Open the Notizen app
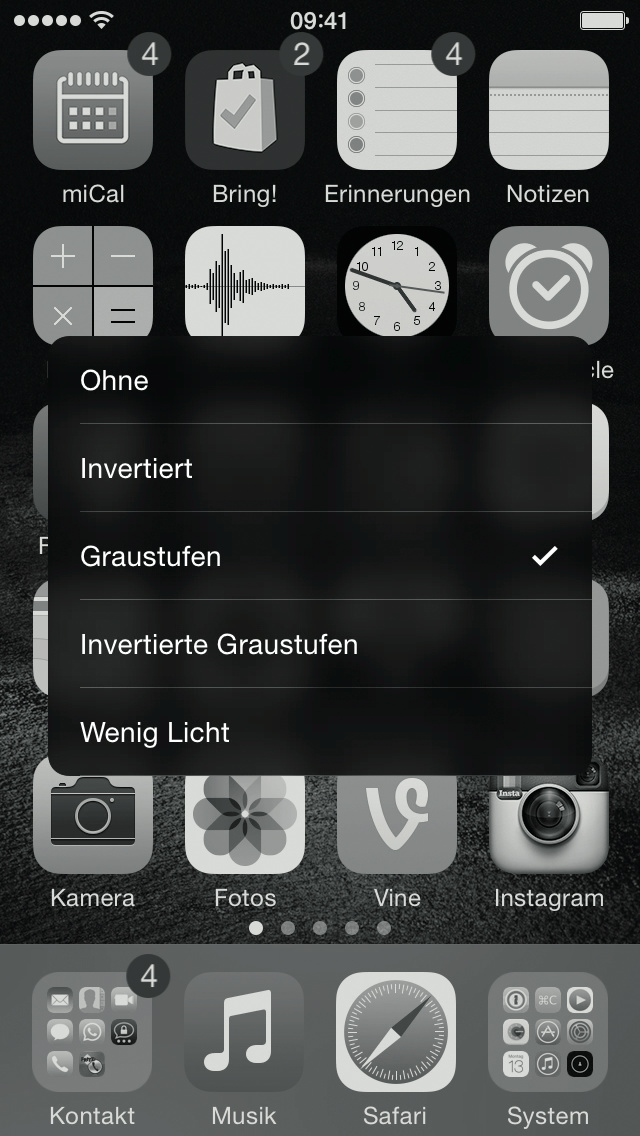The image size is (640, 1136). coord(548,110)
